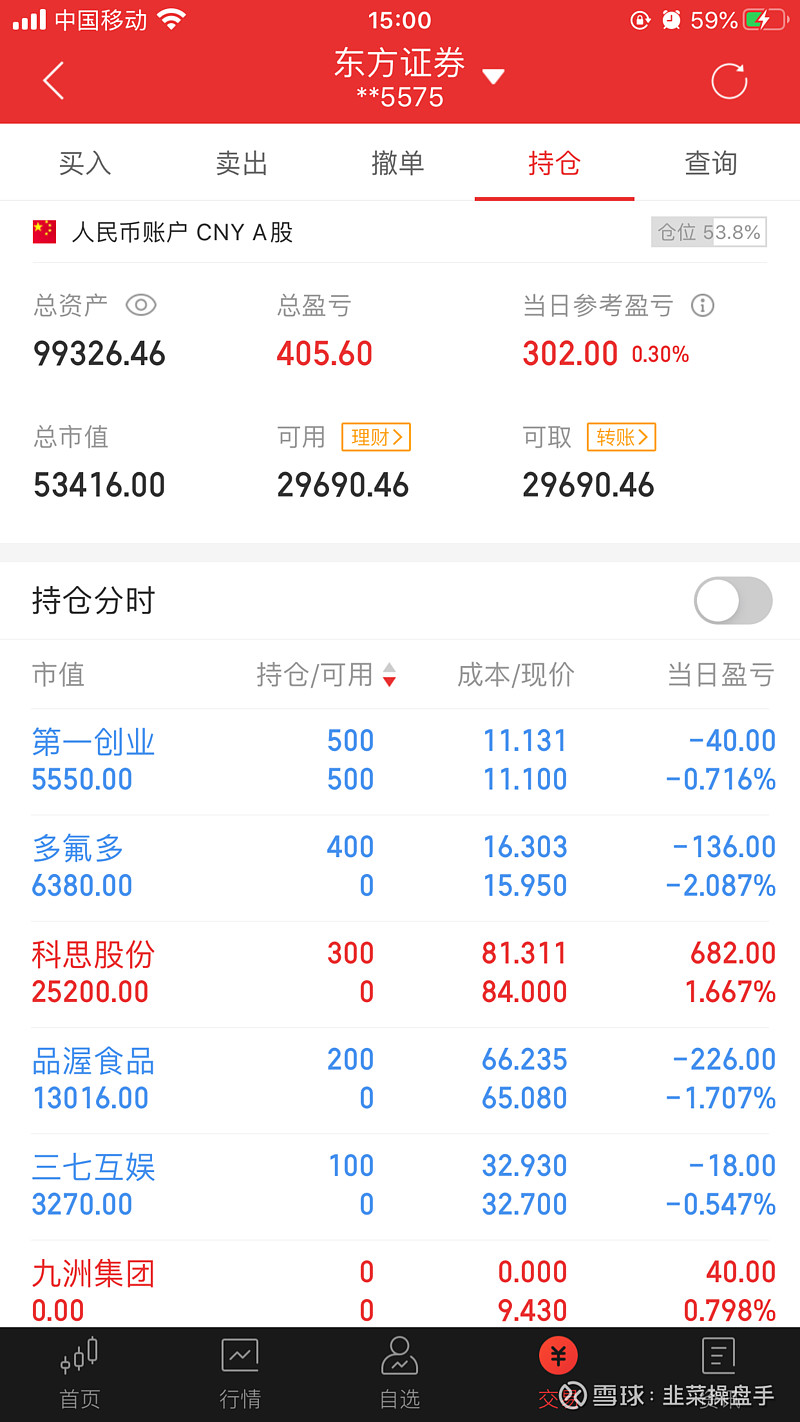Open the 理财 shortcut beside 可用

[376, 437]
